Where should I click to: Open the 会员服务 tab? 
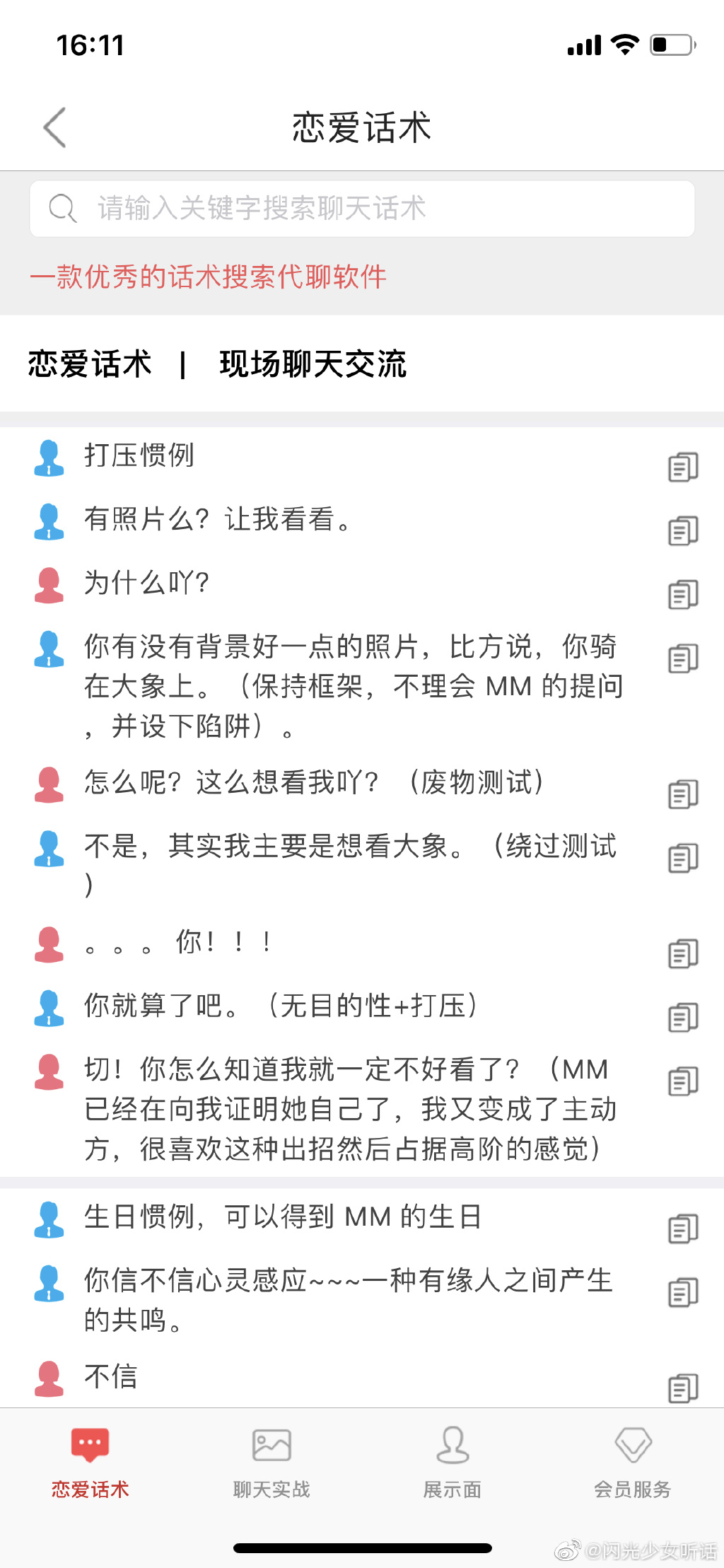click(633, 1464)
